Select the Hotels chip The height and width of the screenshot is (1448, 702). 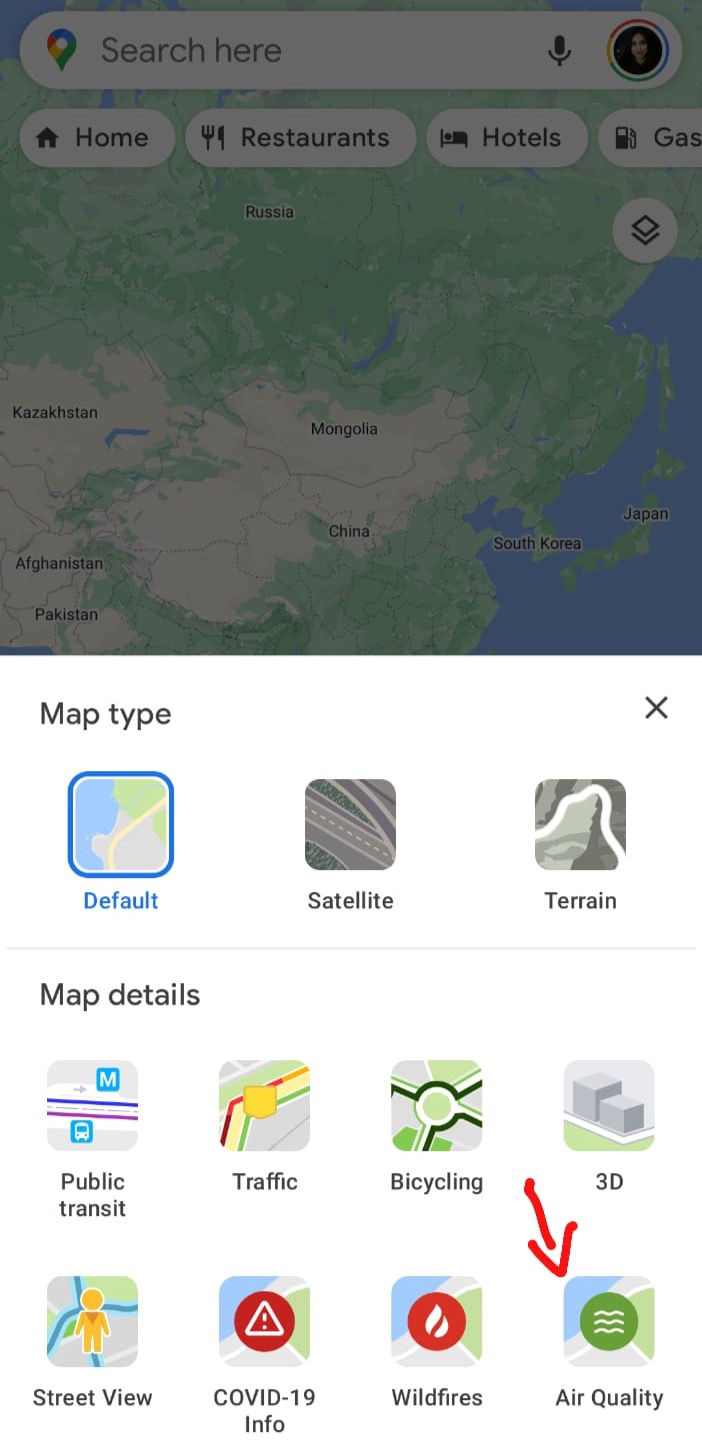coord(507,138)
